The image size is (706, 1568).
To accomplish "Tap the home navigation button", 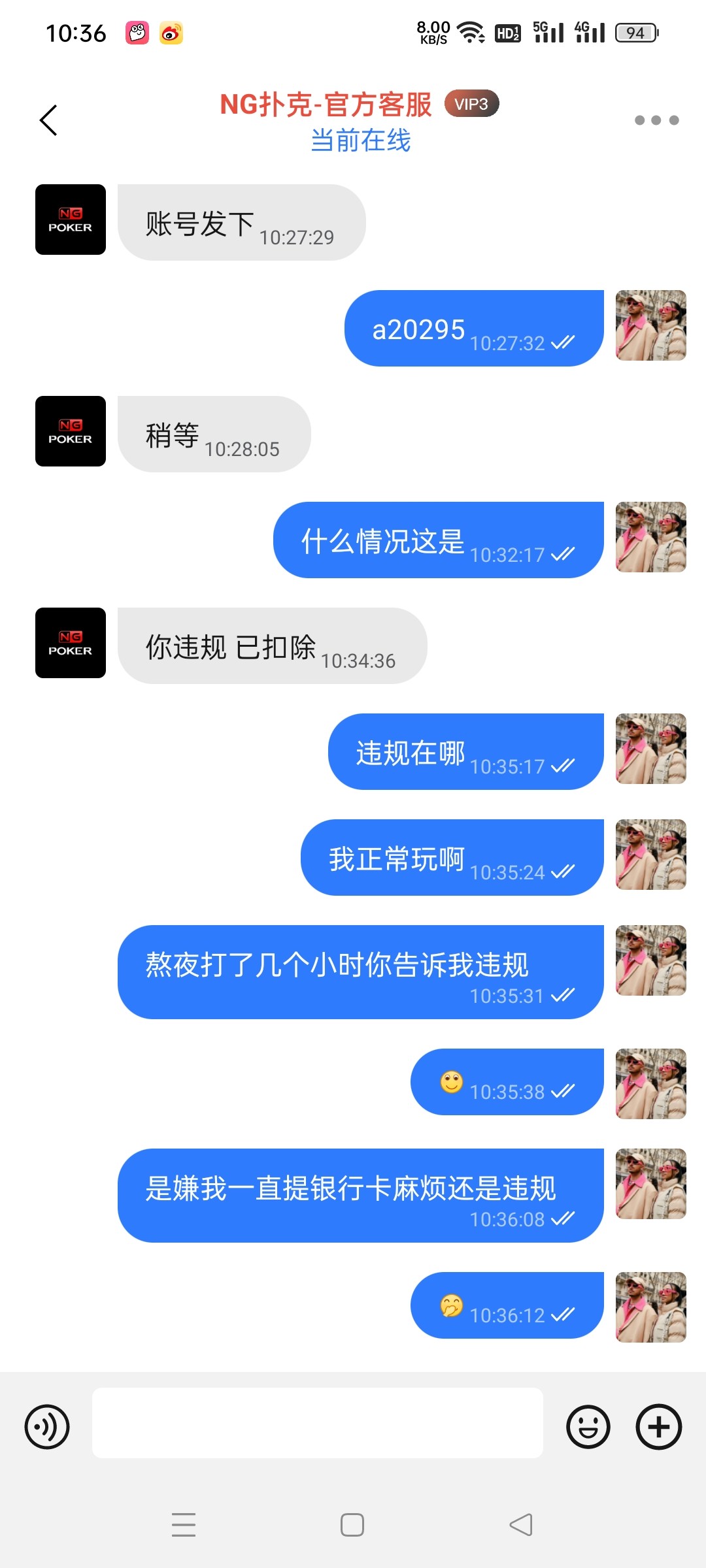I will tap(352, 1524).
